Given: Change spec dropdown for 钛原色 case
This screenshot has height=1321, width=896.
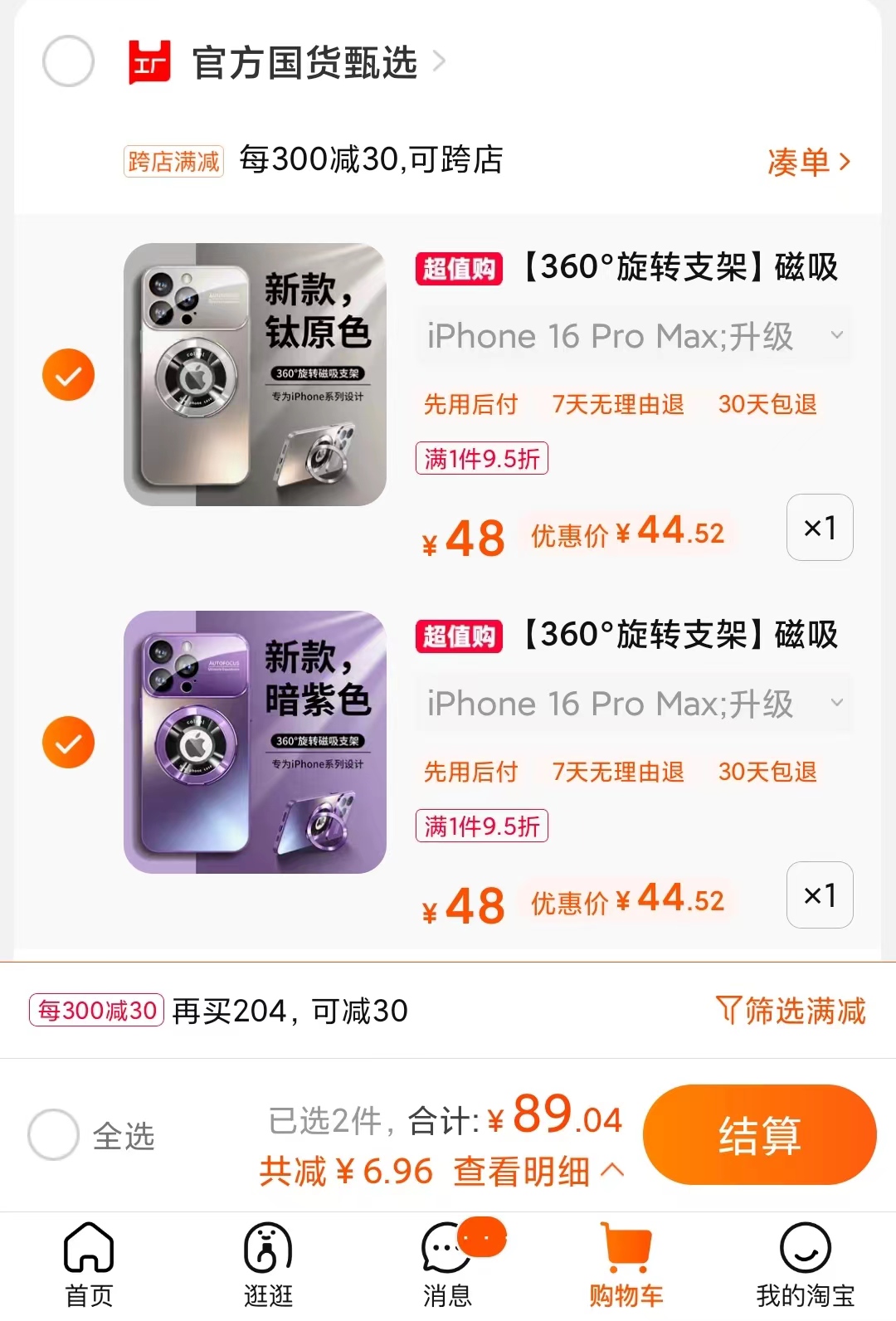Looking at the screenshot, I should point(635,336).
